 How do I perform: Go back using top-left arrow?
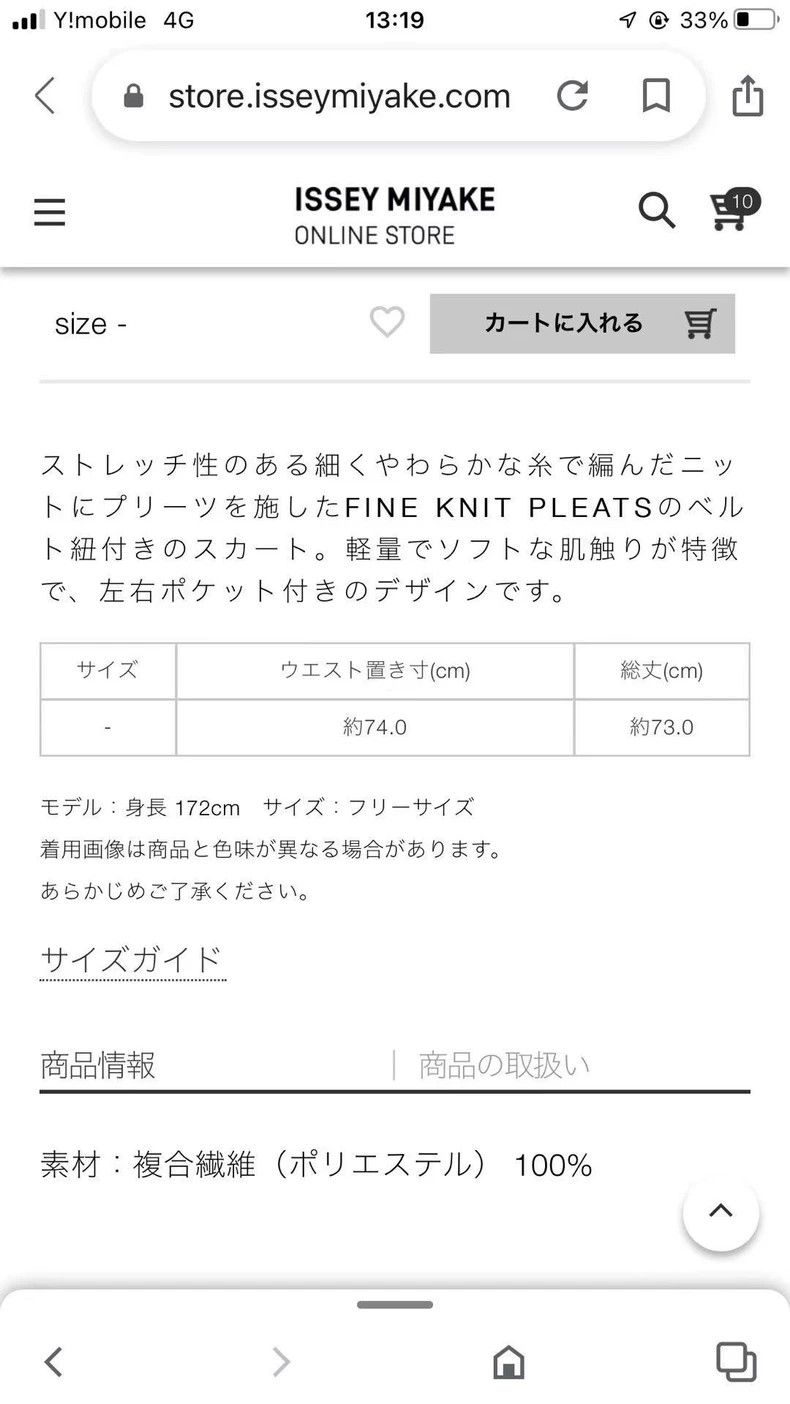point(45,97)
